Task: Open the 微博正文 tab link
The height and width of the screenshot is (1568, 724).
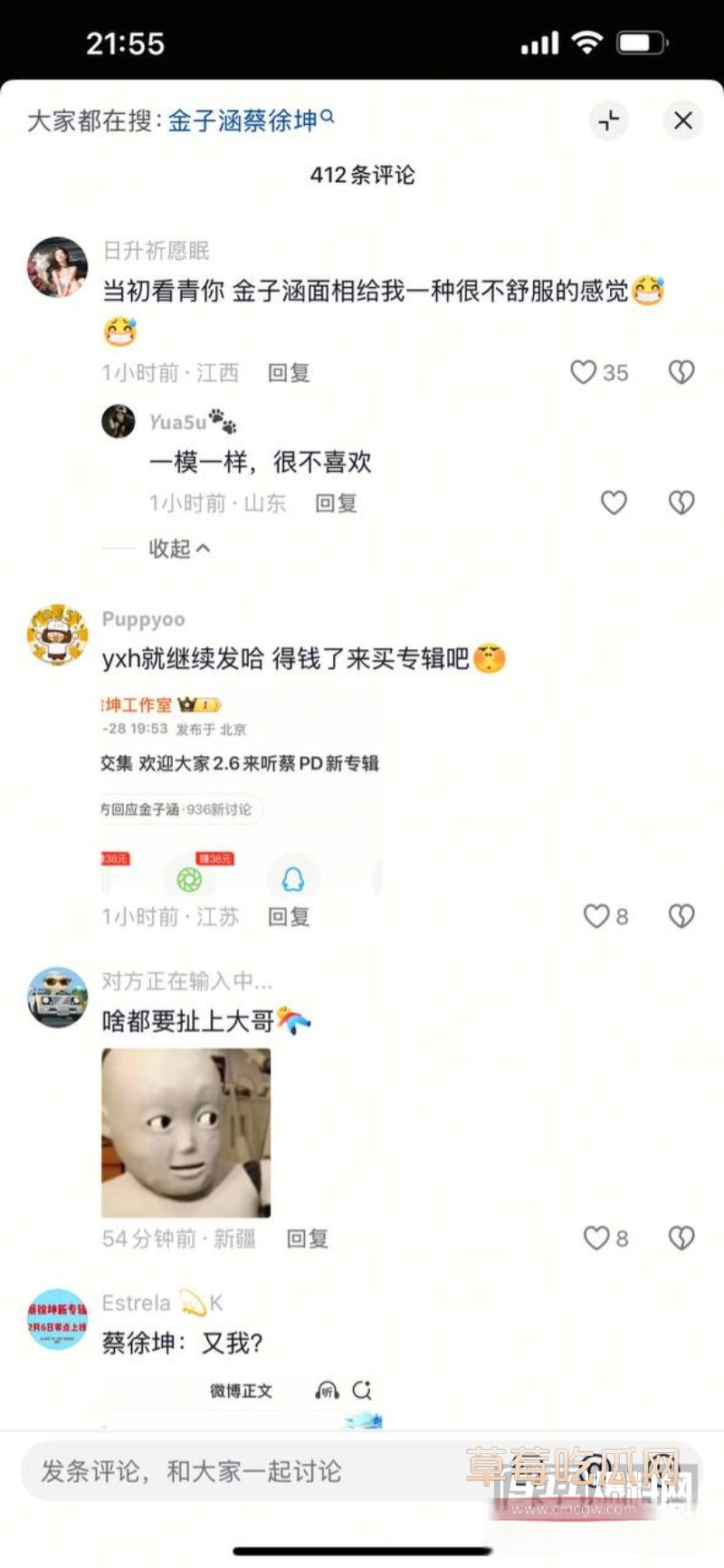Action: tap(240, 1390)
